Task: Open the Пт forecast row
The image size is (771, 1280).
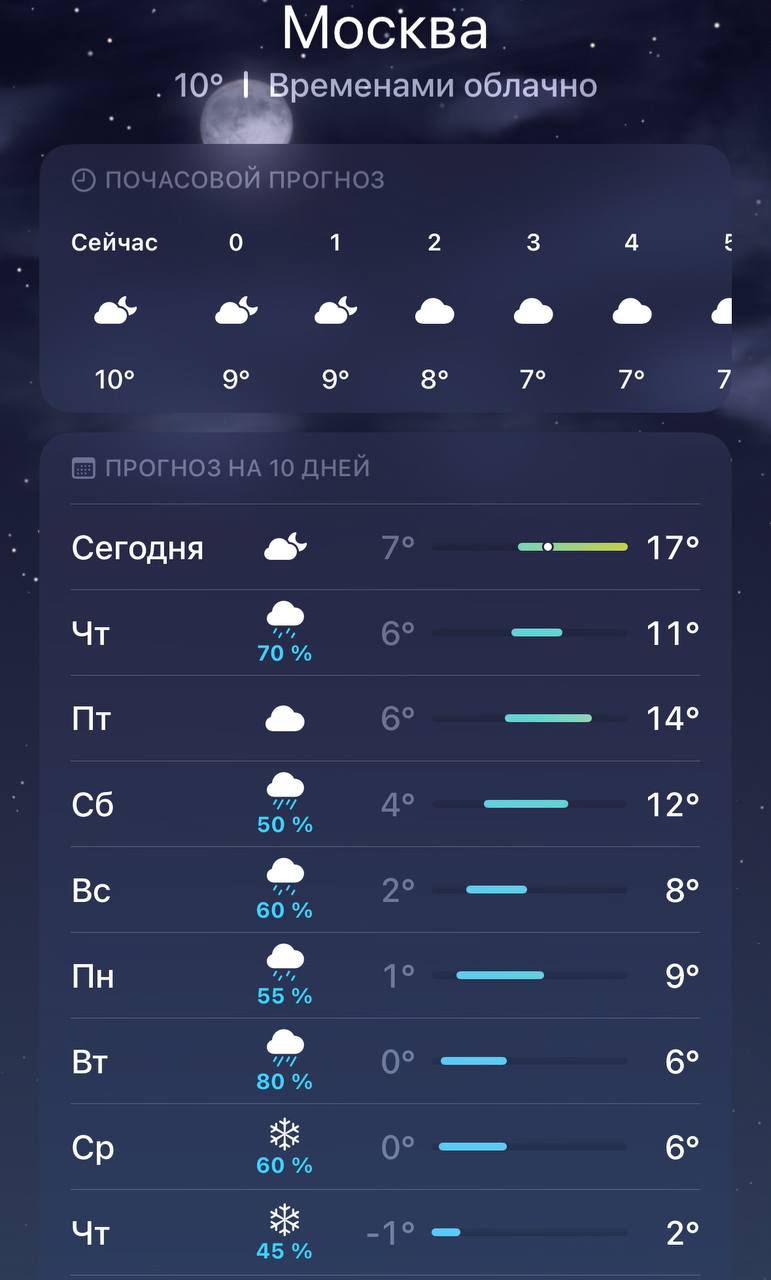Action: (385, 719)
